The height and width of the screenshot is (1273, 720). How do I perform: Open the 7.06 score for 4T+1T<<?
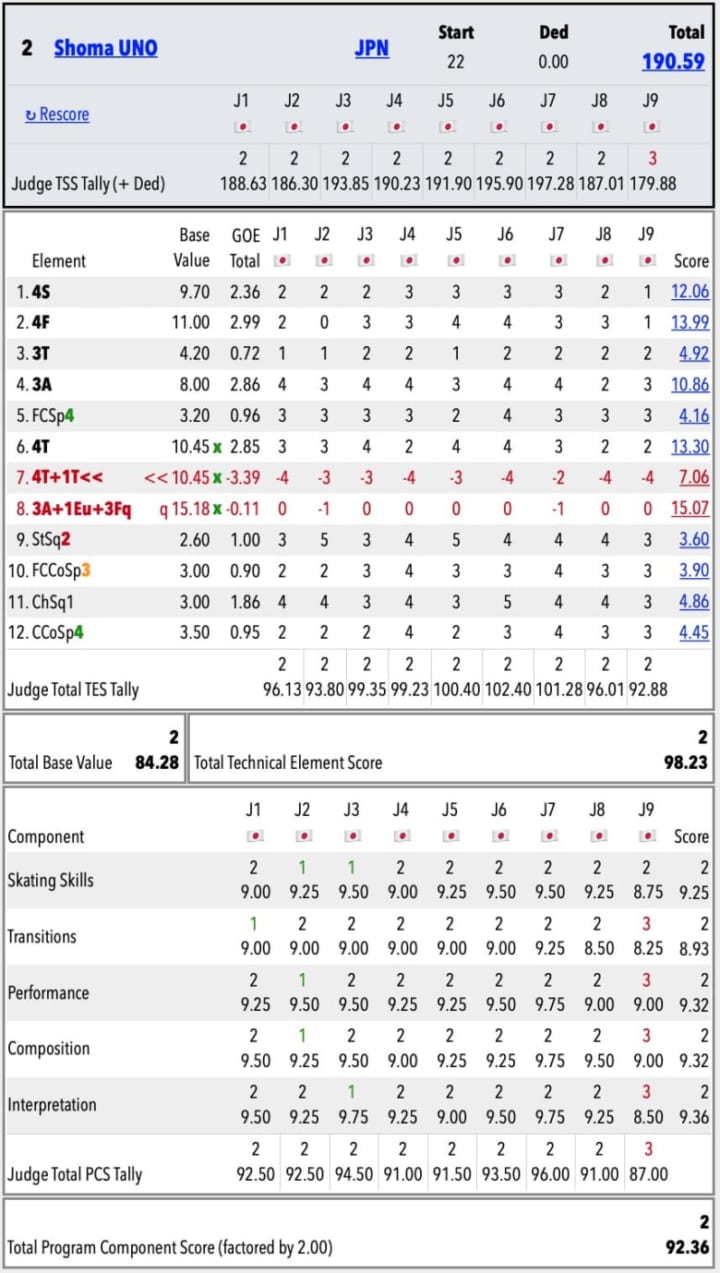tap(693, 477)
